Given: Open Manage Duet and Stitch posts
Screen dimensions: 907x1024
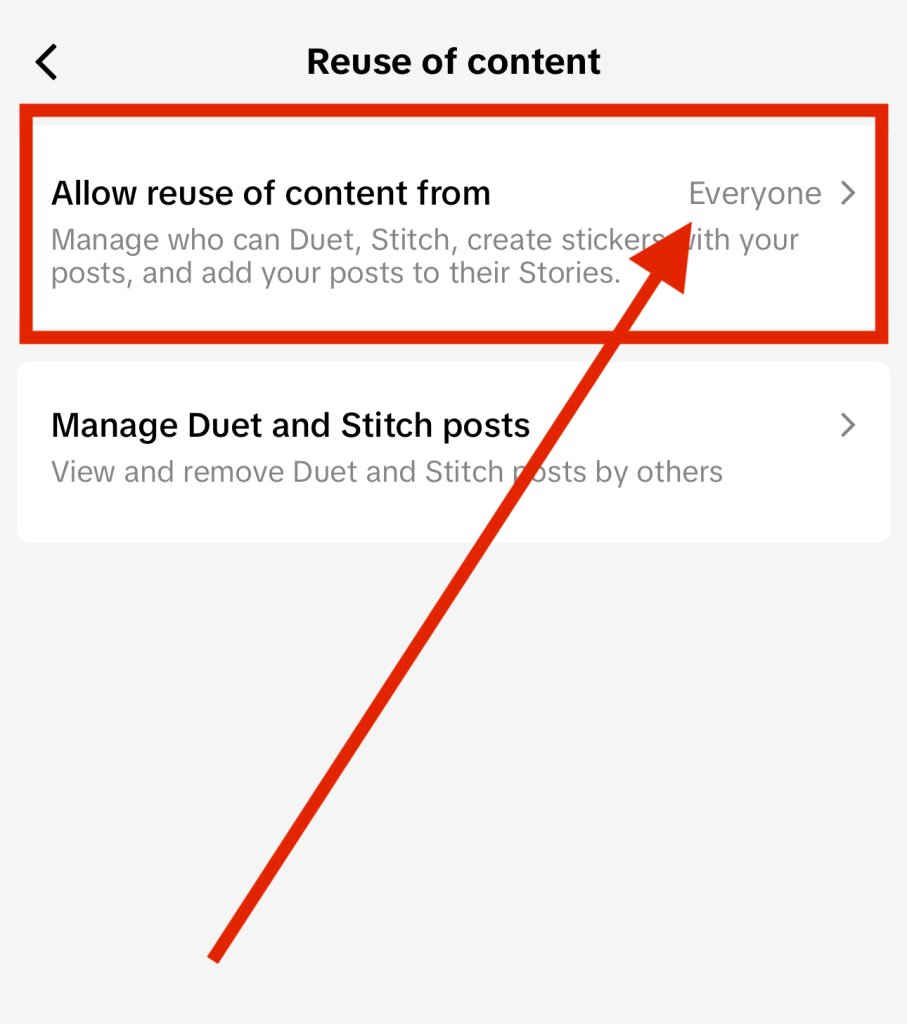Looking at the screenshot, I should (x=452, y=447).
